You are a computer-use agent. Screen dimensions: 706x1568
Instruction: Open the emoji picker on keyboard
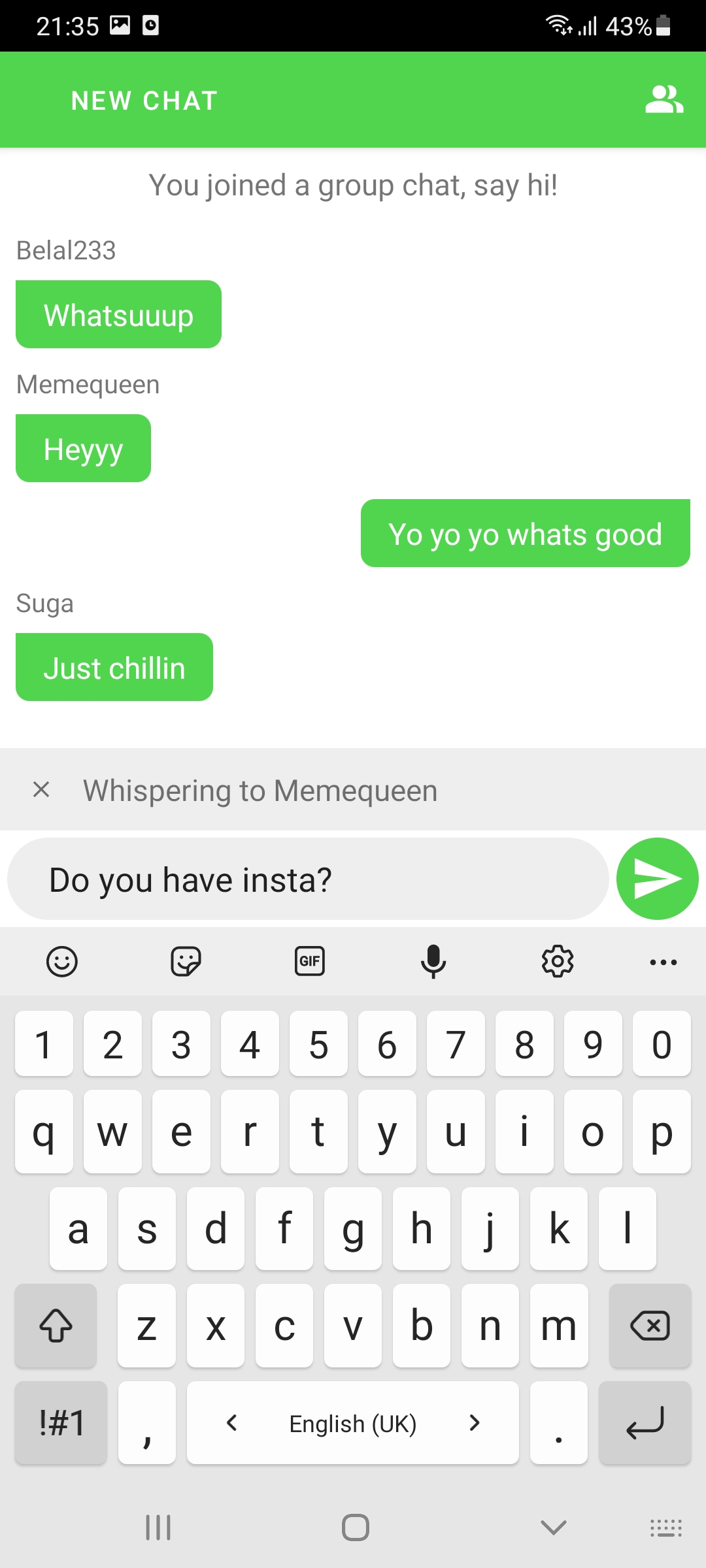click(x=62, y=962)
